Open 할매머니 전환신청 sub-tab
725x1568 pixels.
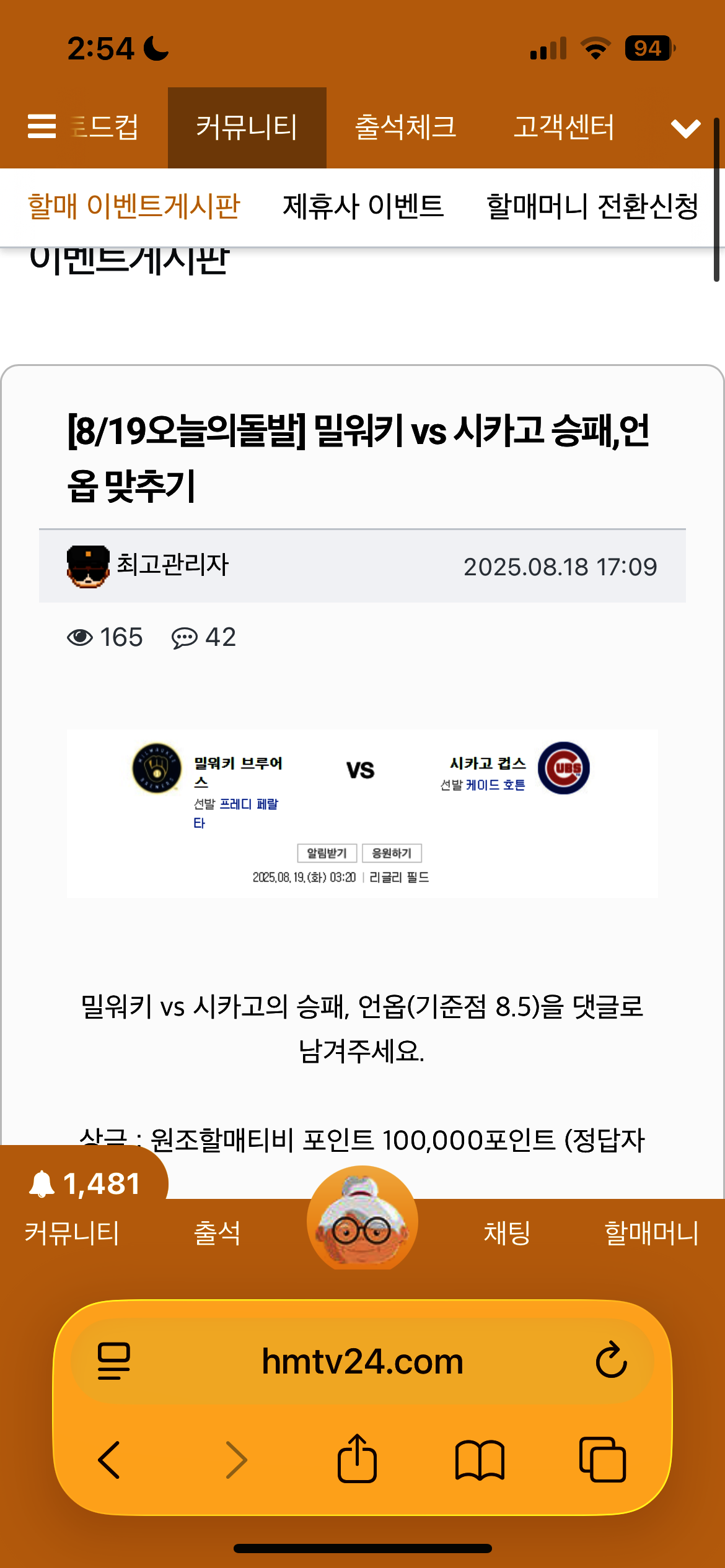(x=592, y=206)
